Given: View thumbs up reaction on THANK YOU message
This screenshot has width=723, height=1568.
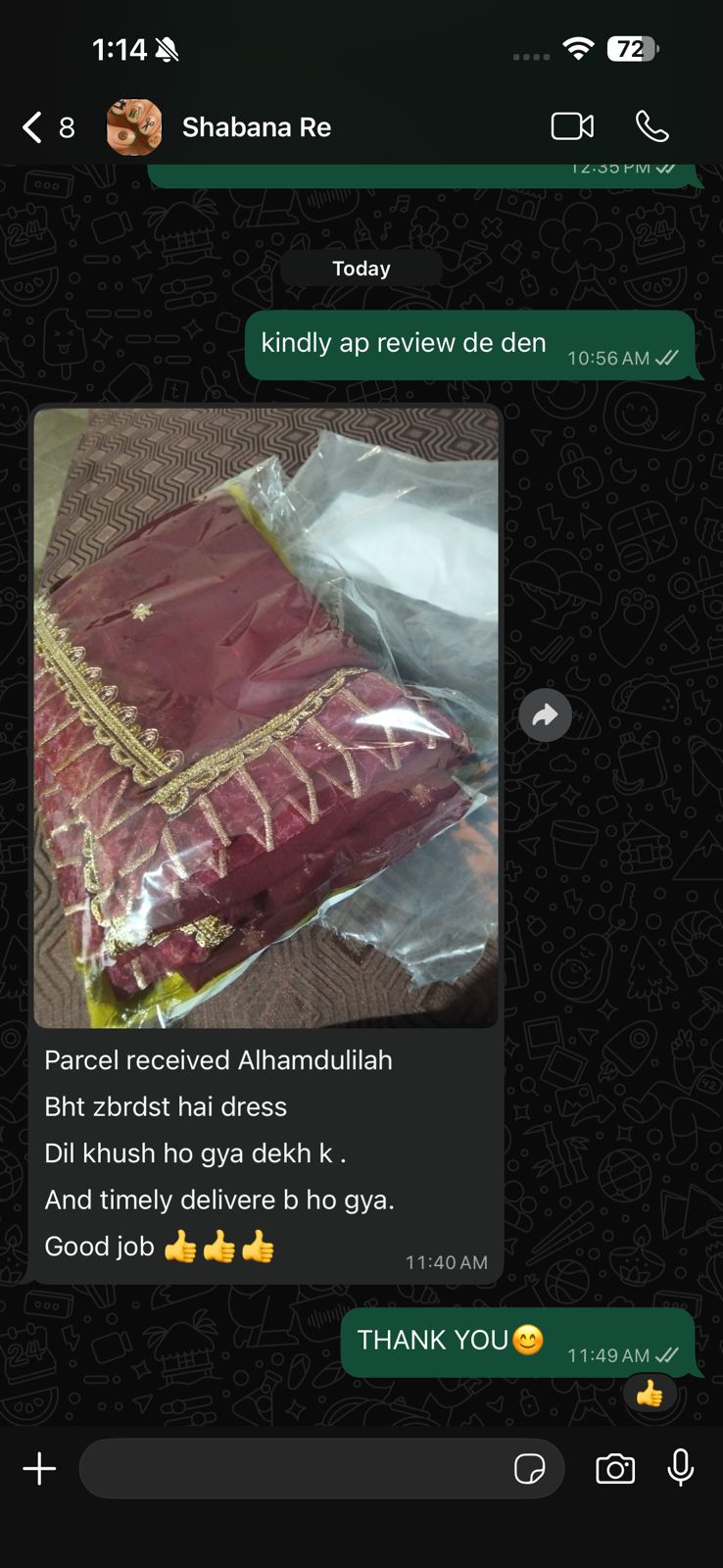Looking at the screenshot, I should point(649,1394).
